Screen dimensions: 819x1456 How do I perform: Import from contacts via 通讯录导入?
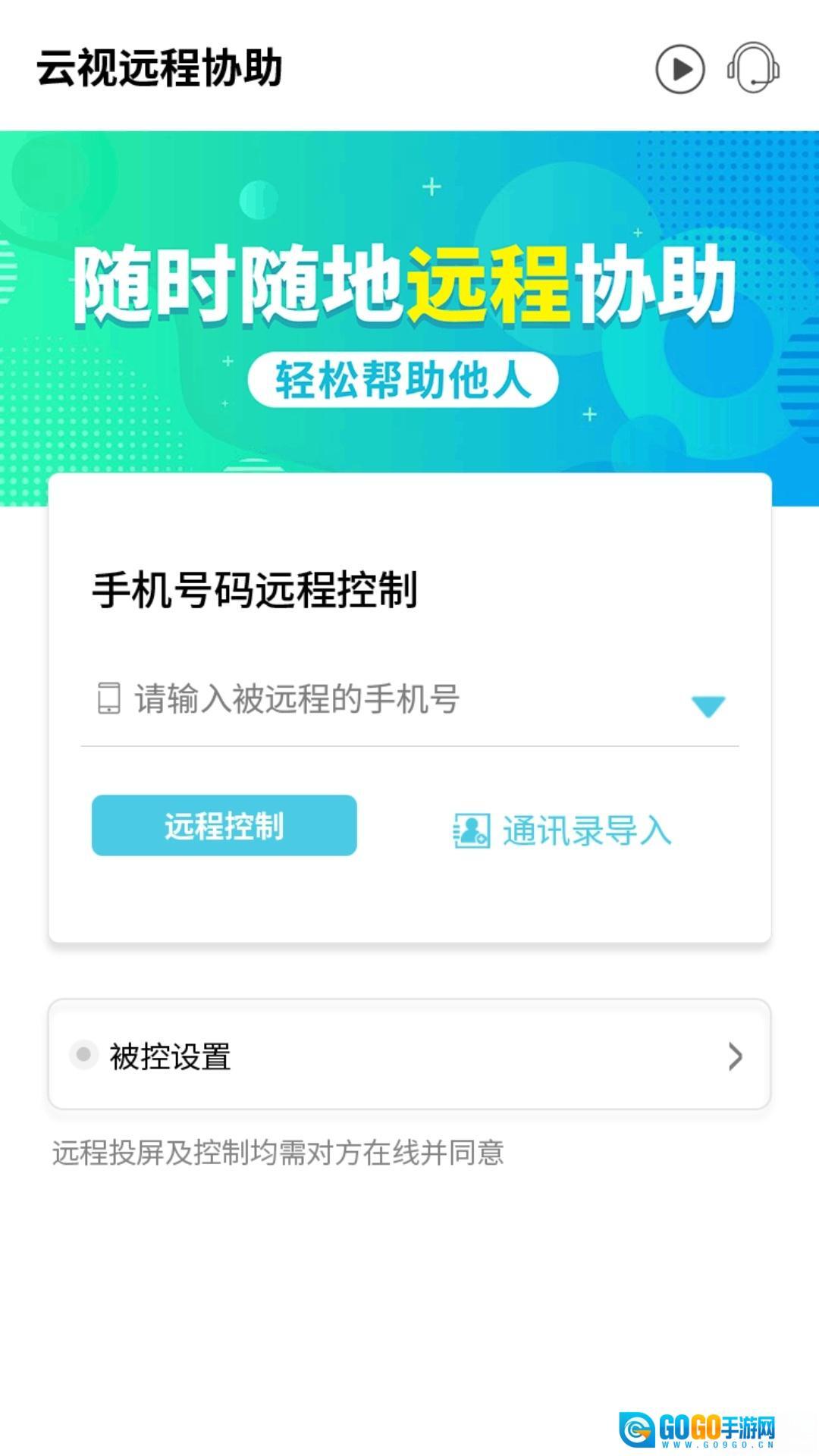click(x=563, y=830)
